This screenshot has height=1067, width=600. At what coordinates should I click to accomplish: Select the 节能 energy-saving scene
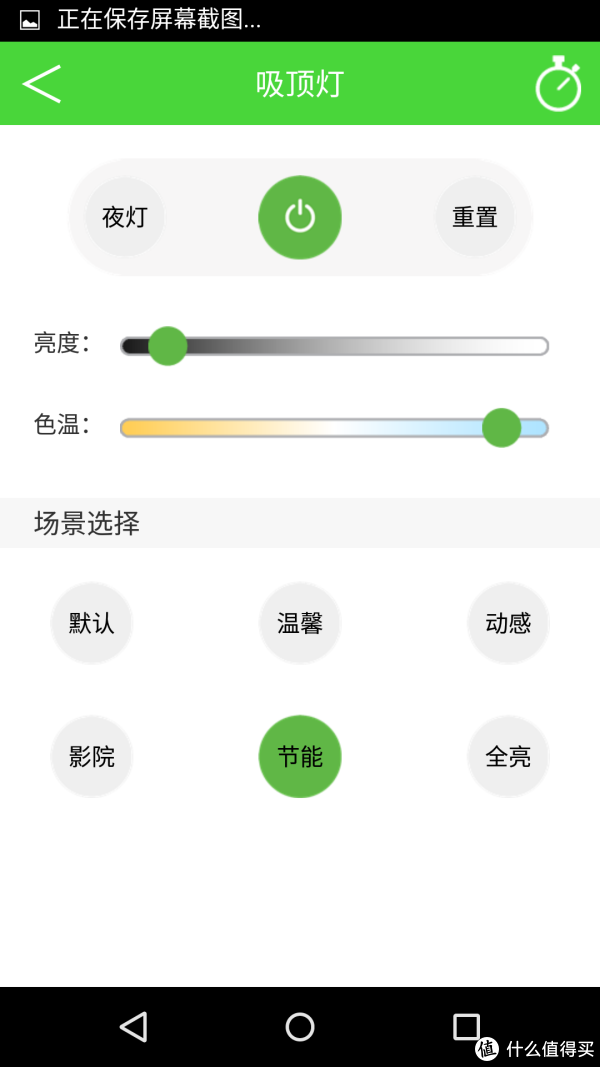tap(300, 756)
